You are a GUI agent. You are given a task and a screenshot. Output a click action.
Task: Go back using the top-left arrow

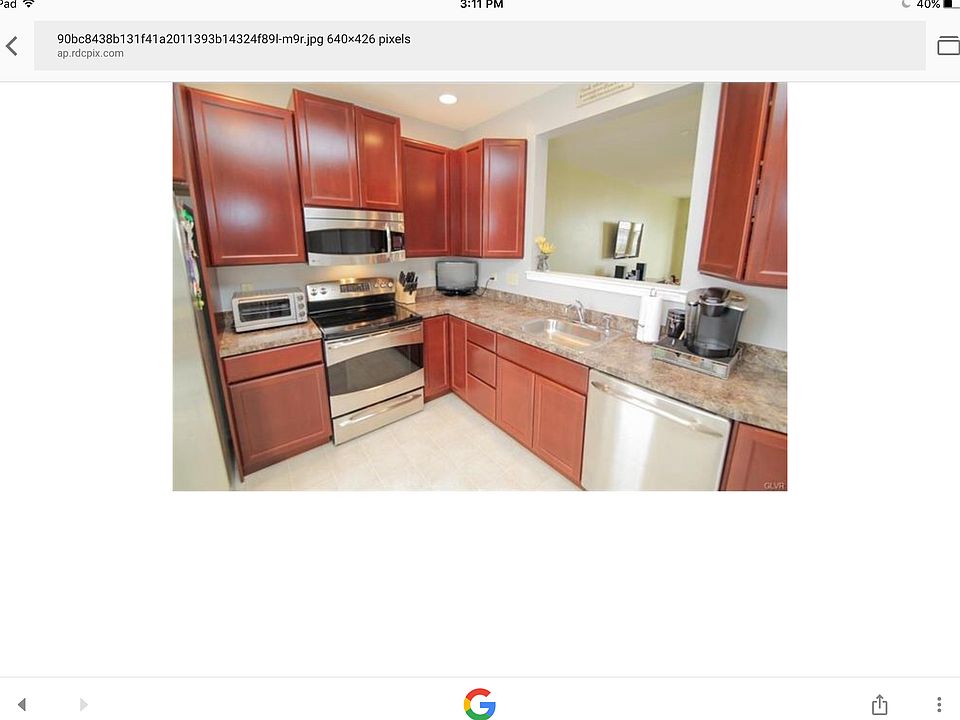point(12,46)
